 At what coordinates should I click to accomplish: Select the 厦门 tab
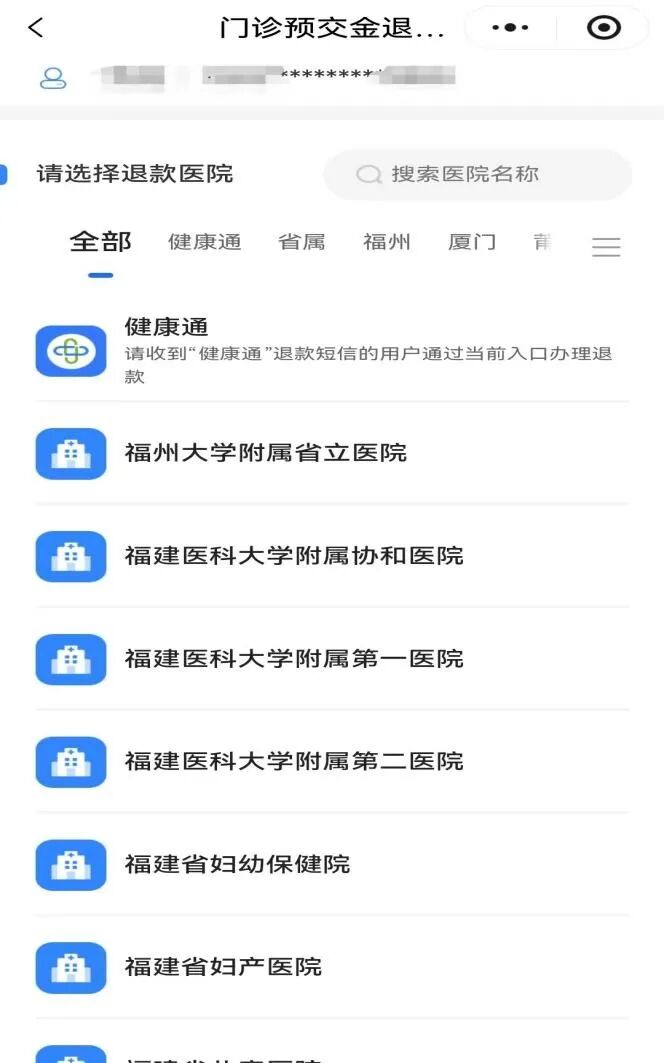click(x=472, y=242)
